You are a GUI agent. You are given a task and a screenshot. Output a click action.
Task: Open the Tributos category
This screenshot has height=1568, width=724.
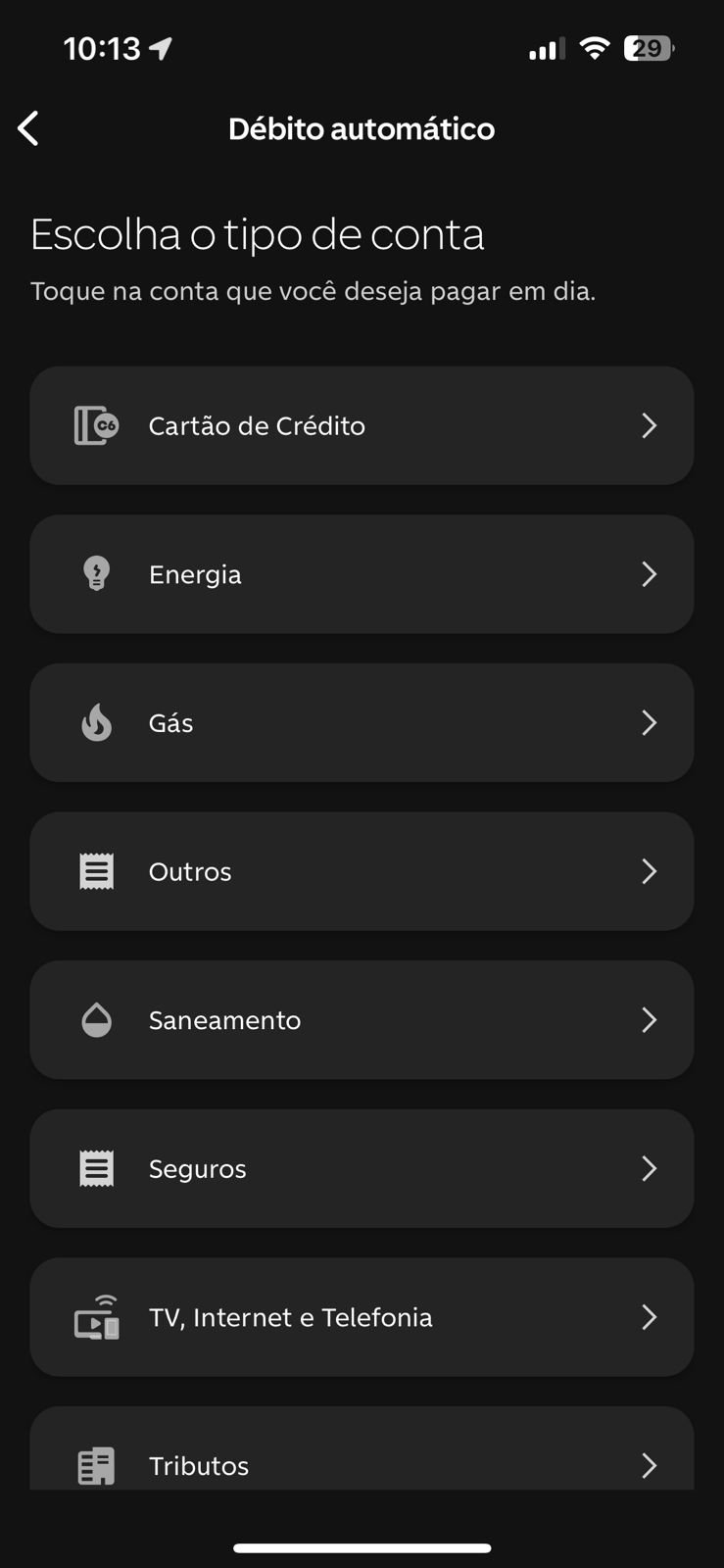[362, 1448]
